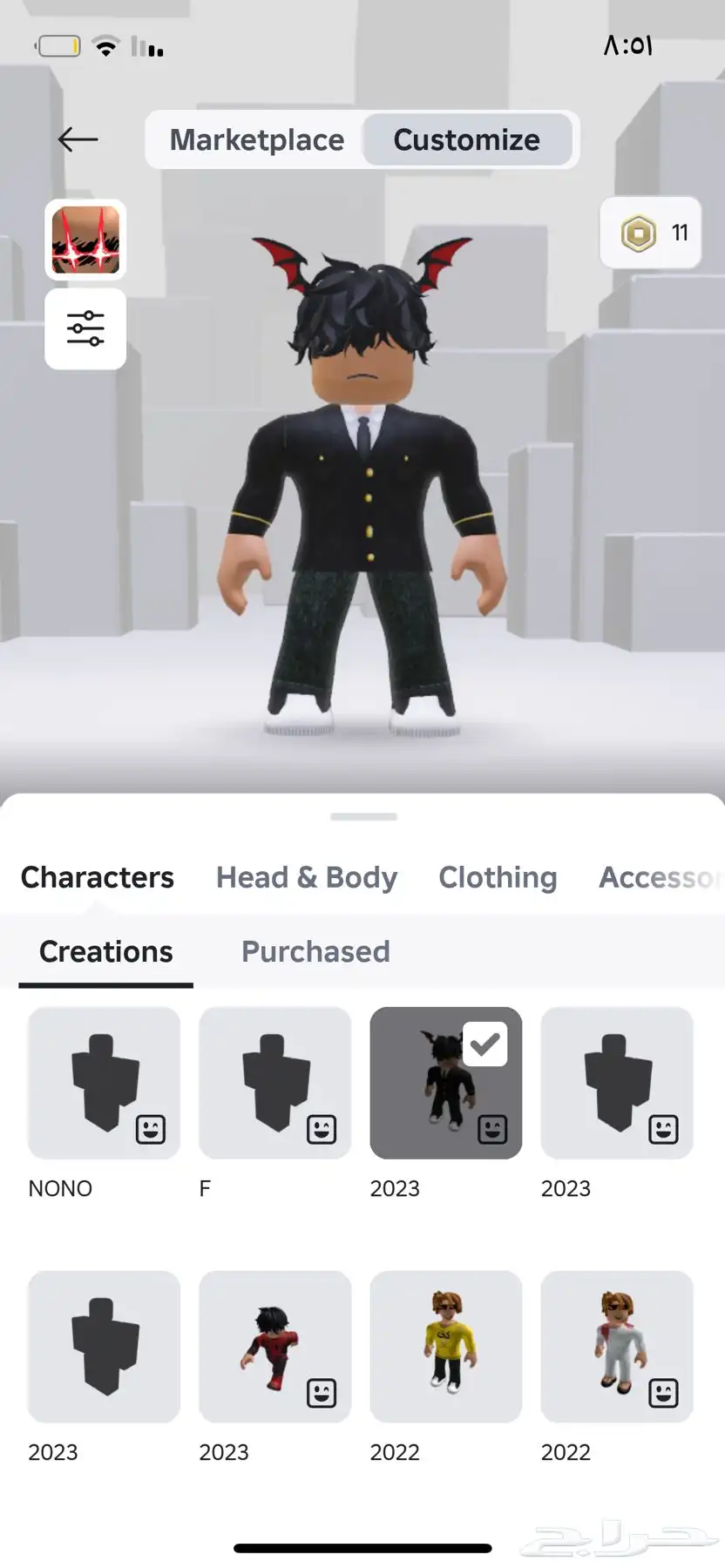This screenshot has height=1568, width=725.
Task: Select the Customize segment
Action: [x=466, y=139]
